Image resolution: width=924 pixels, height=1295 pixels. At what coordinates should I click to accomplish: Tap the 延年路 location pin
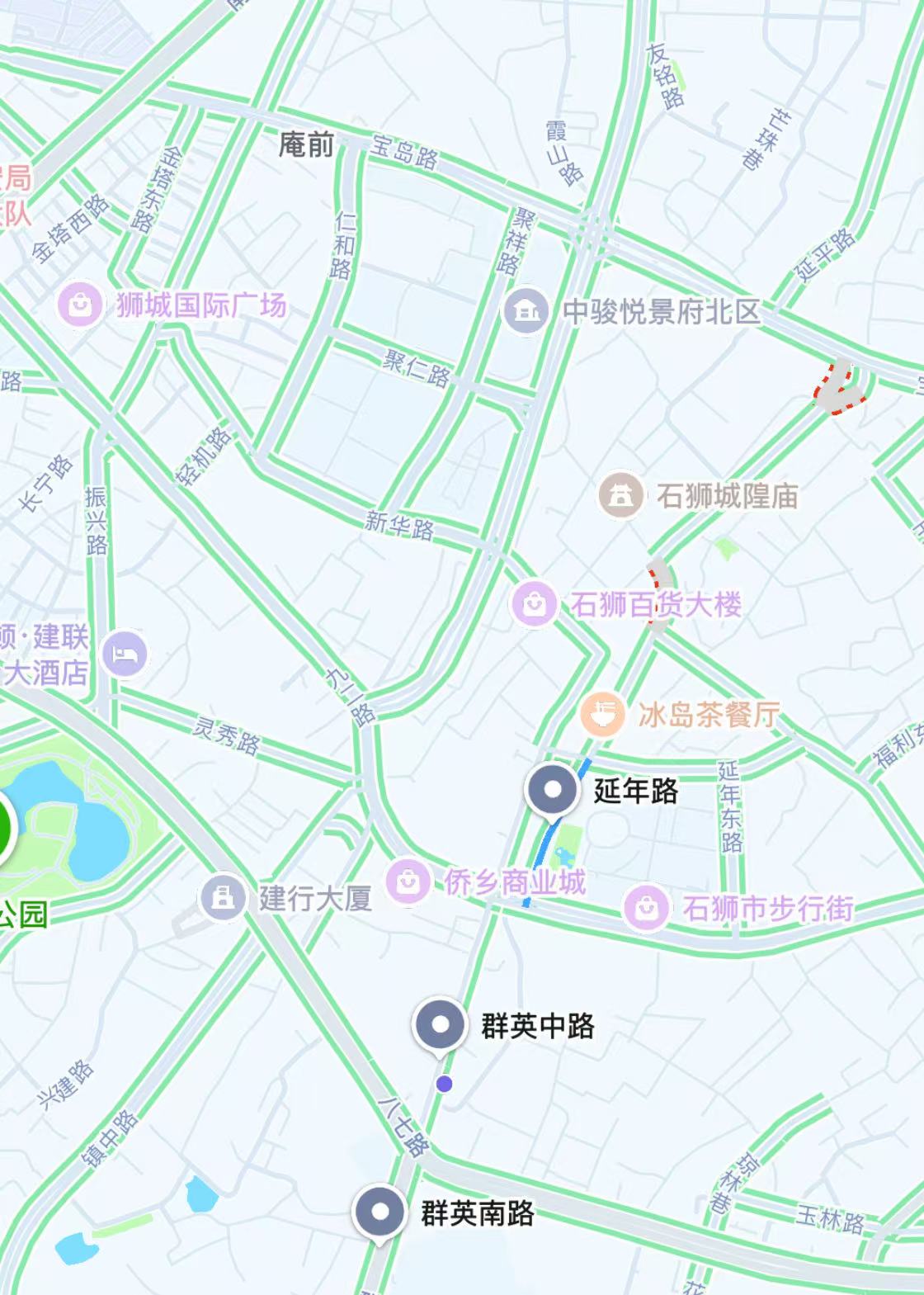(x=553, y=790)
